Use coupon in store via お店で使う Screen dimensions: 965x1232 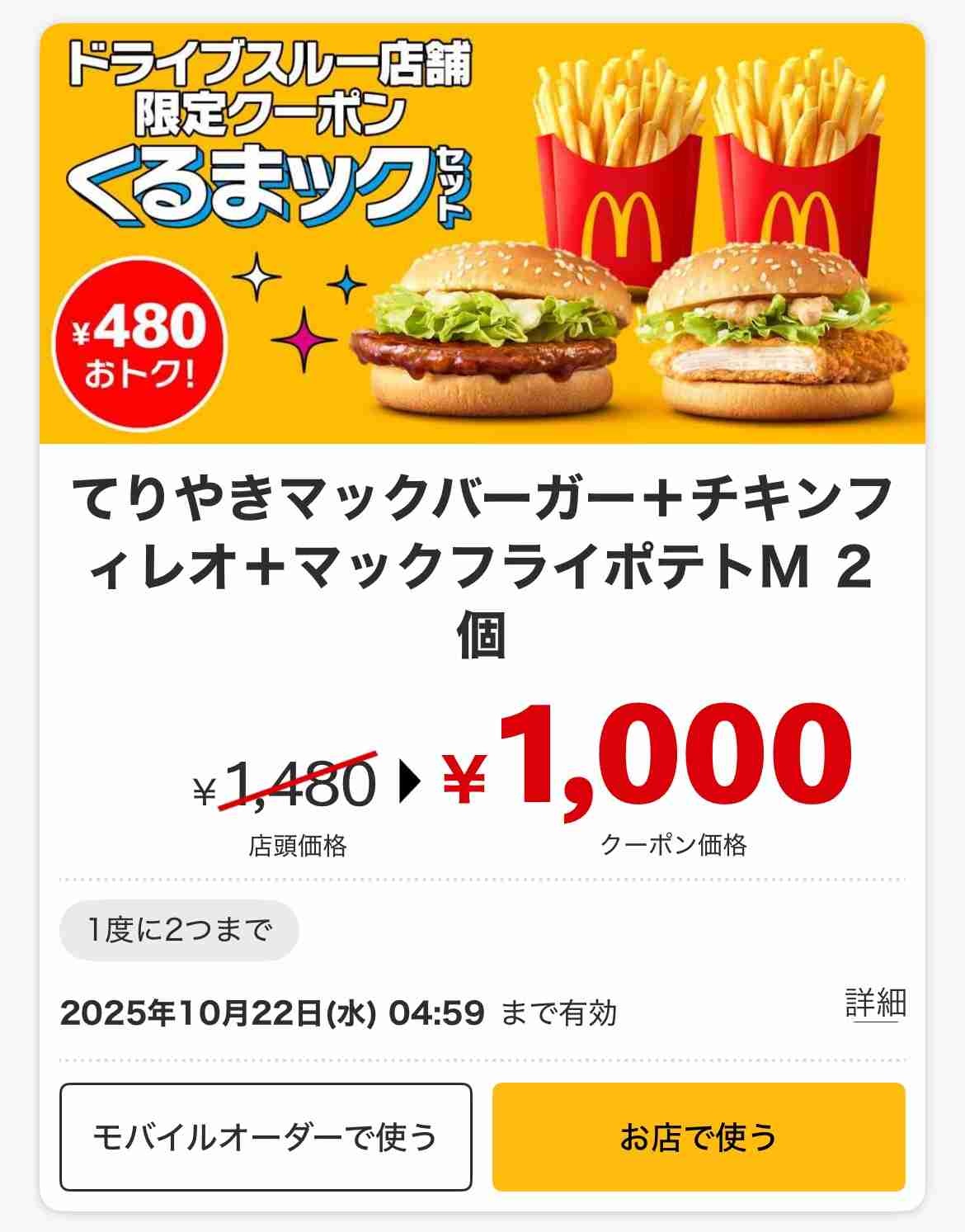click(699, 1136)
